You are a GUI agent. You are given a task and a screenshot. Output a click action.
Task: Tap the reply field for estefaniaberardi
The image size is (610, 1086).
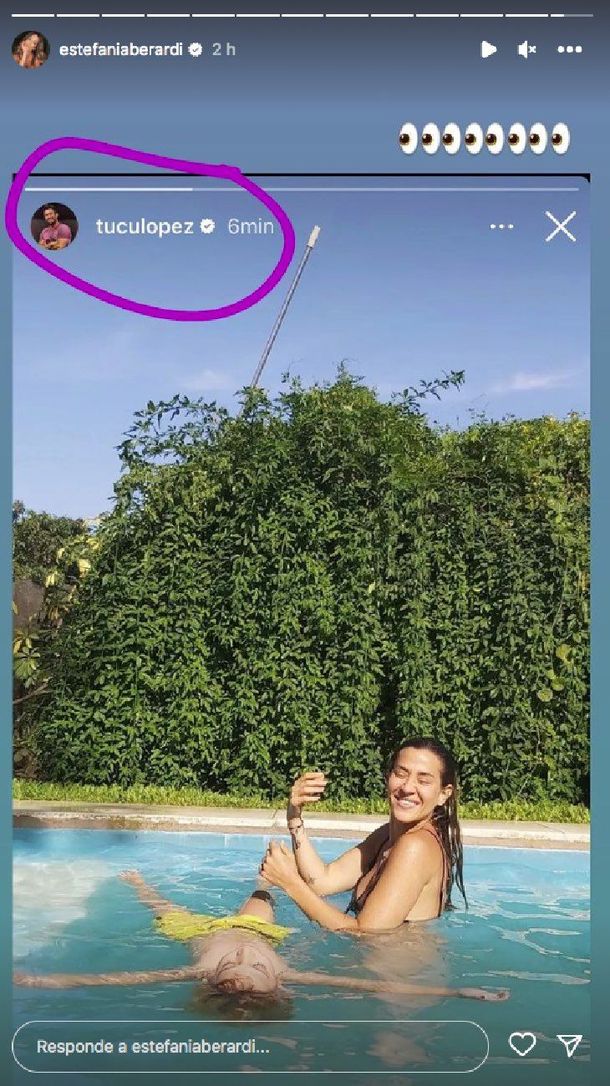250,1046
